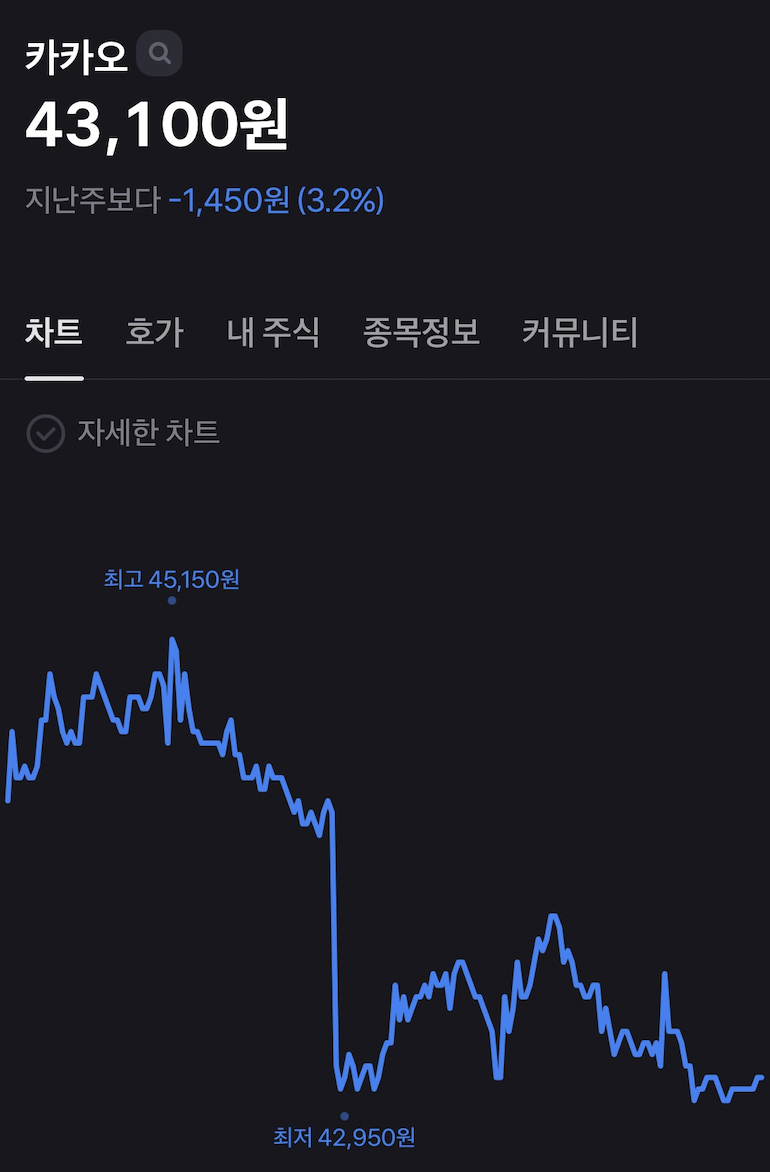Open the 내 주식 tab
Viewport: 770px width, 1172px height.
(x=273, y=333)
